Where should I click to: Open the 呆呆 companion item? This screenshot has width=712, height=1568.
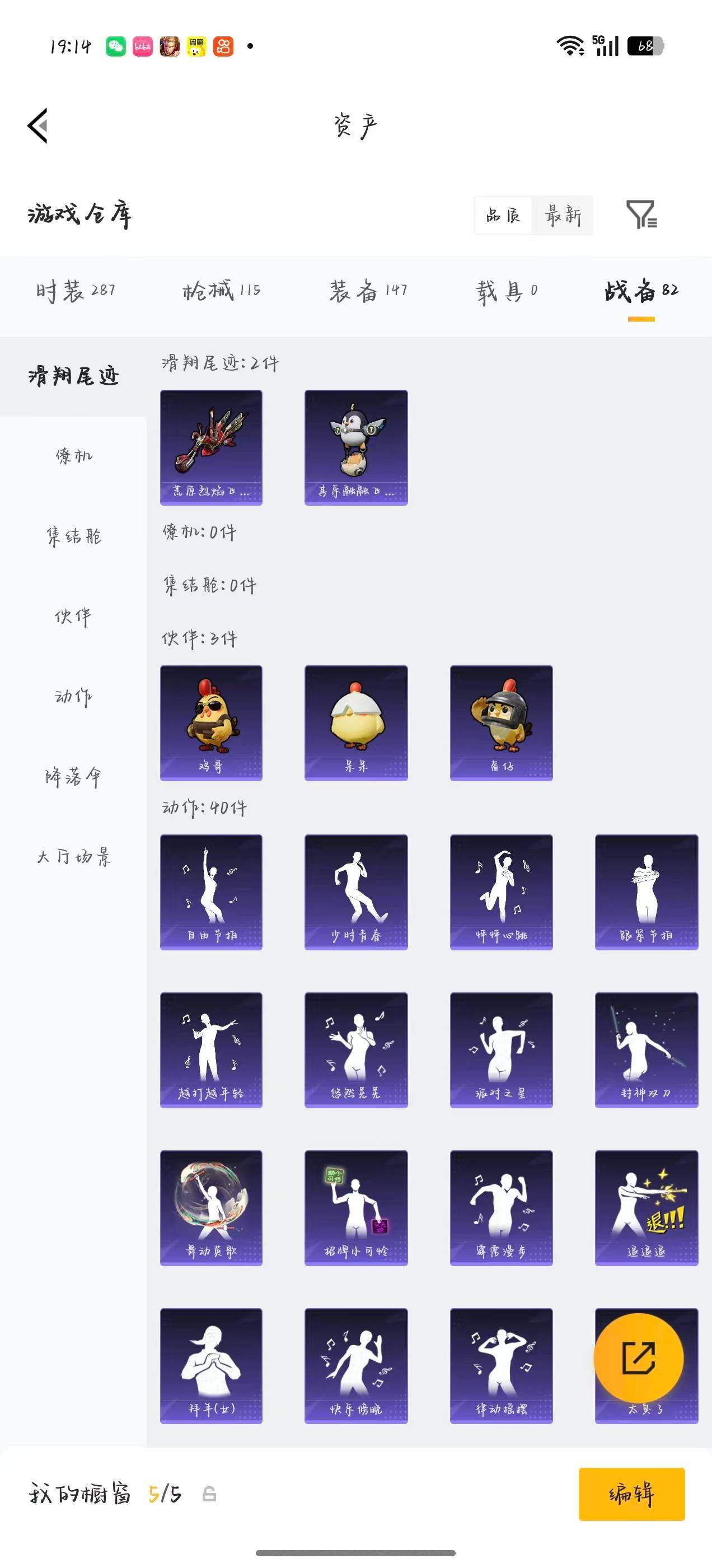tap(356, 722)
